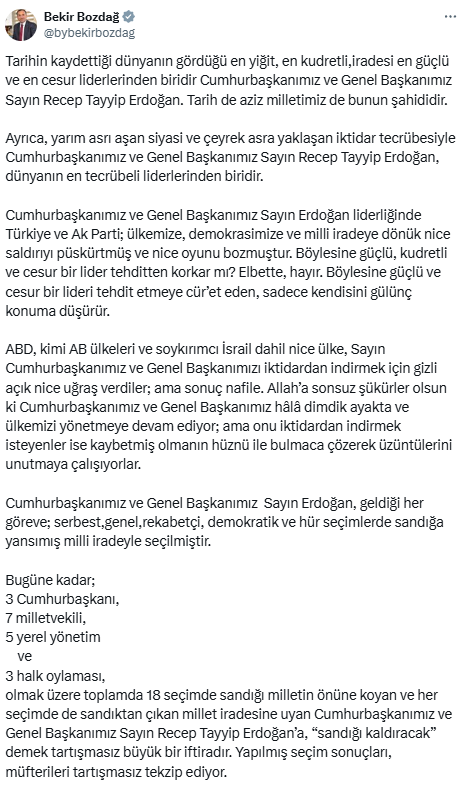Tap the Bekir Bozdağ display name
The image size is (462, 787).
pos(82,17)
